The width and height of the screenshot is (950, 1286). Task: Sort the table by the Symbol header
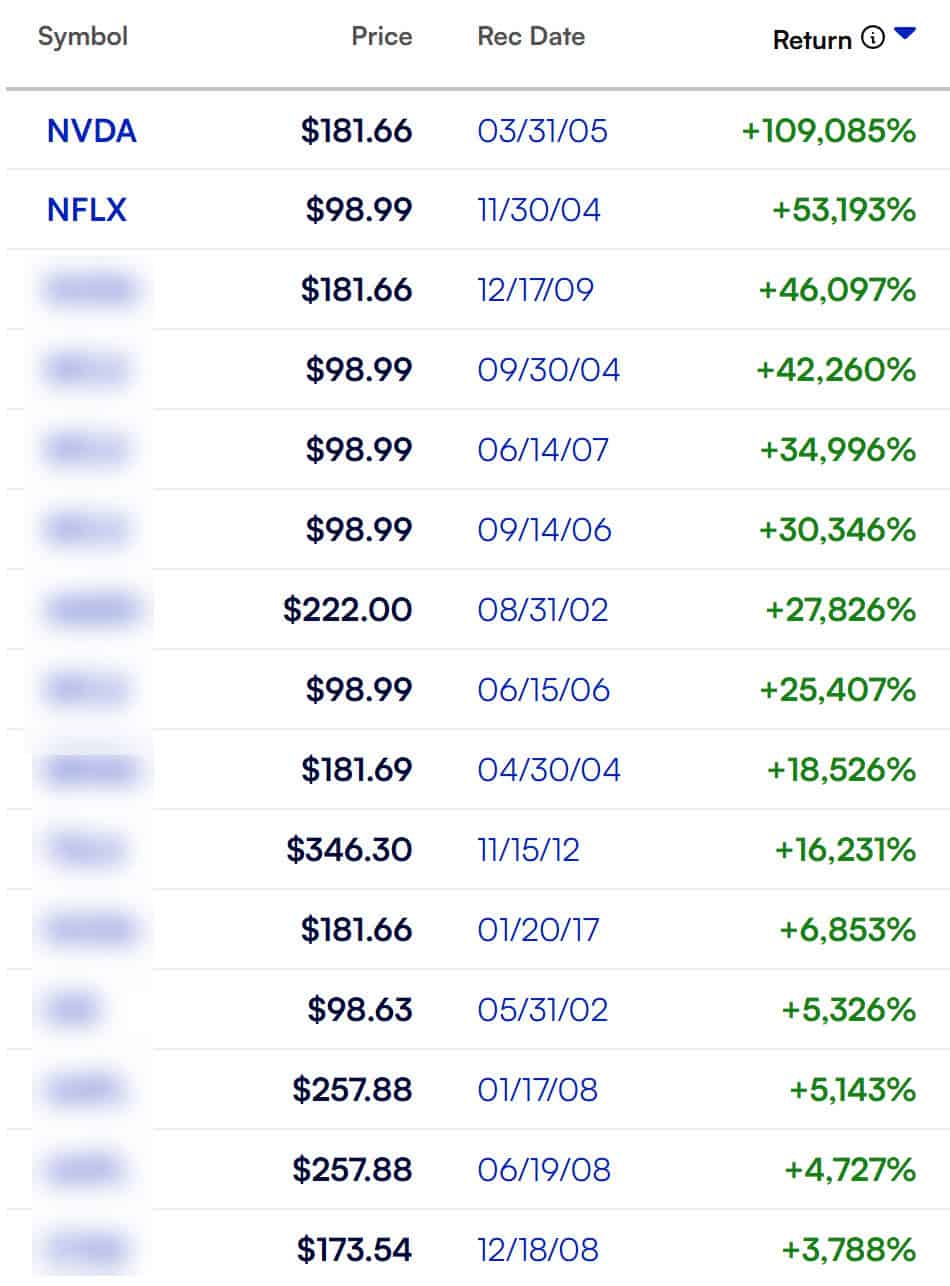click(83, 35)
